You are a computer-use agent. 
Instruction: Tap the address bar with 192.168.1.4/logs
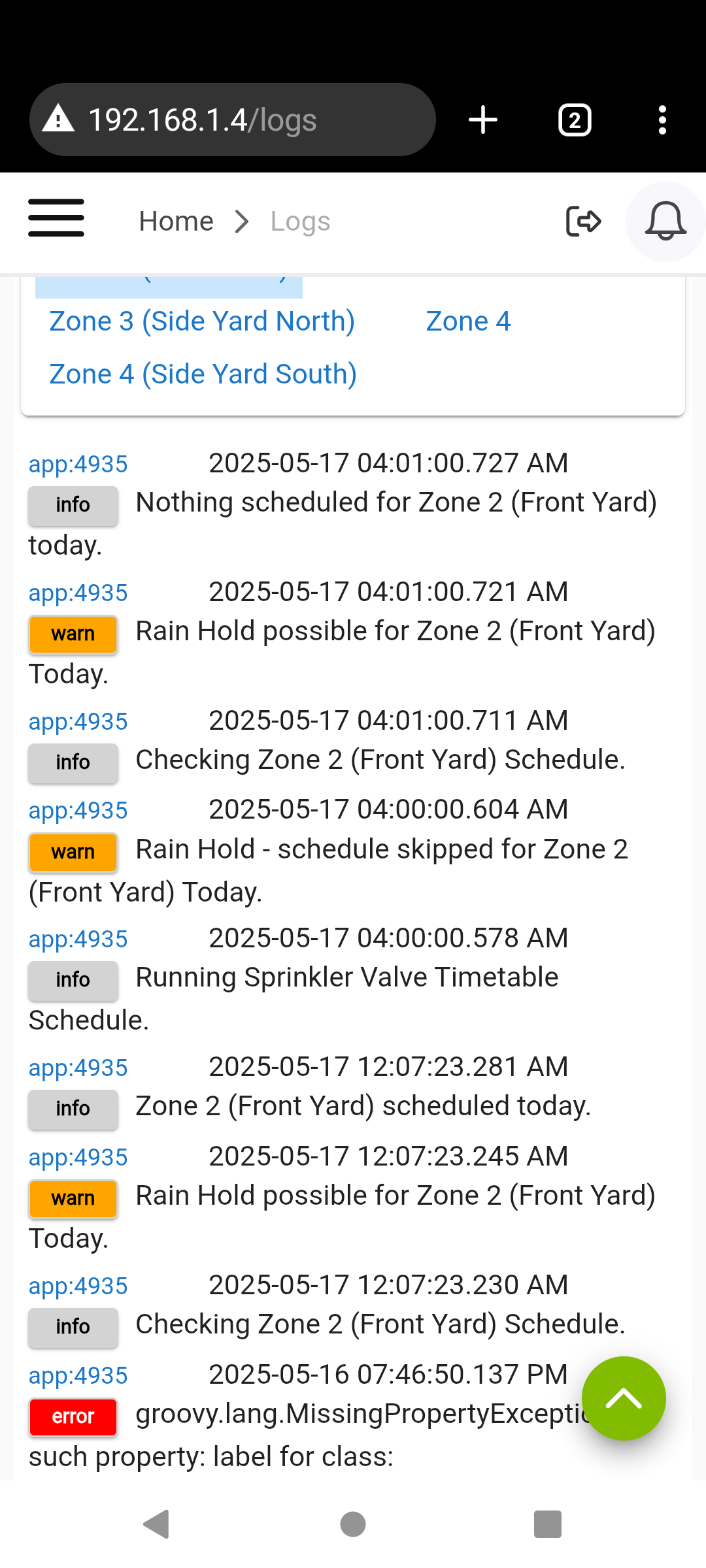233,120
